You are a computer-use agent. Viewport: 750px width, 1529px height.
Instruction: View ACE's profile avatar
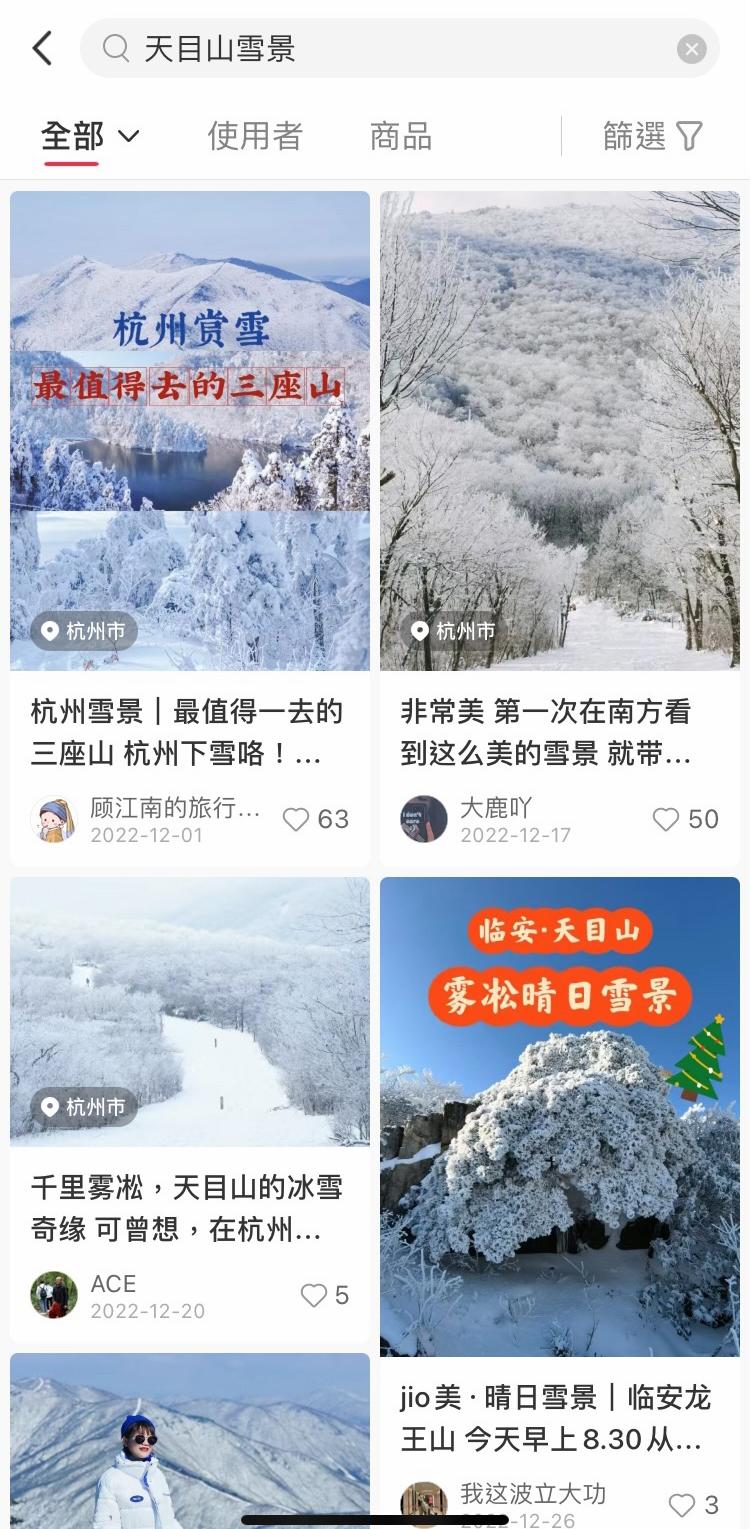click(x=54, y=1295)
